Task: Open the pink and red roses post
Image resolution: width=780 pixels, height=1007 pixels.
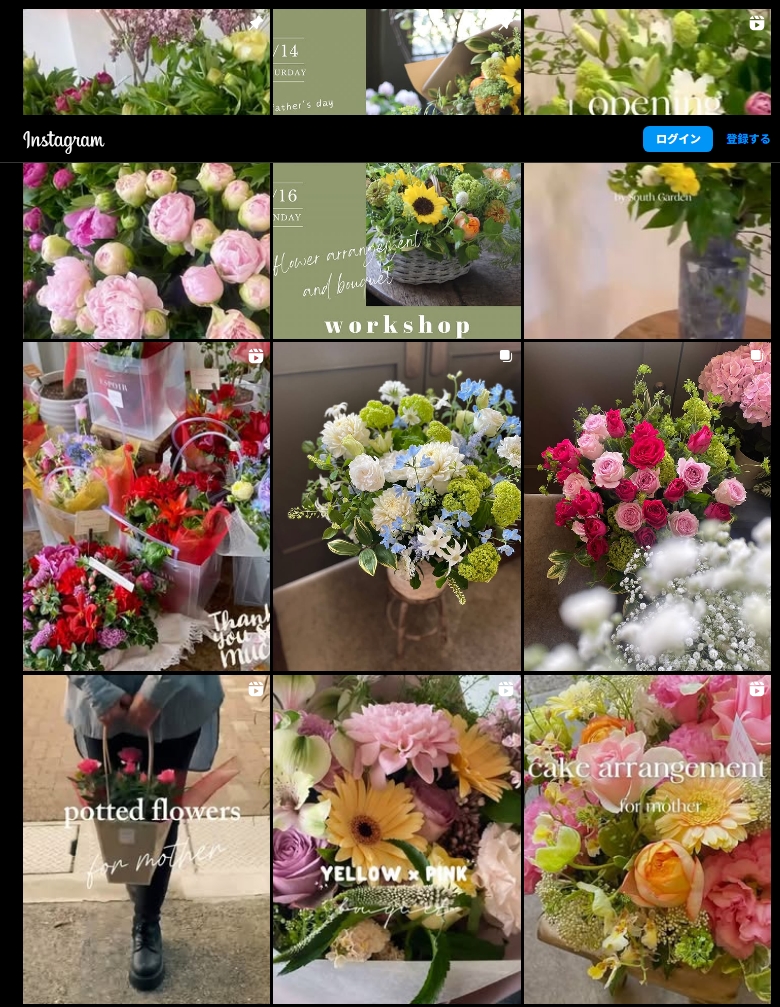Action: [x=647, y=506]
